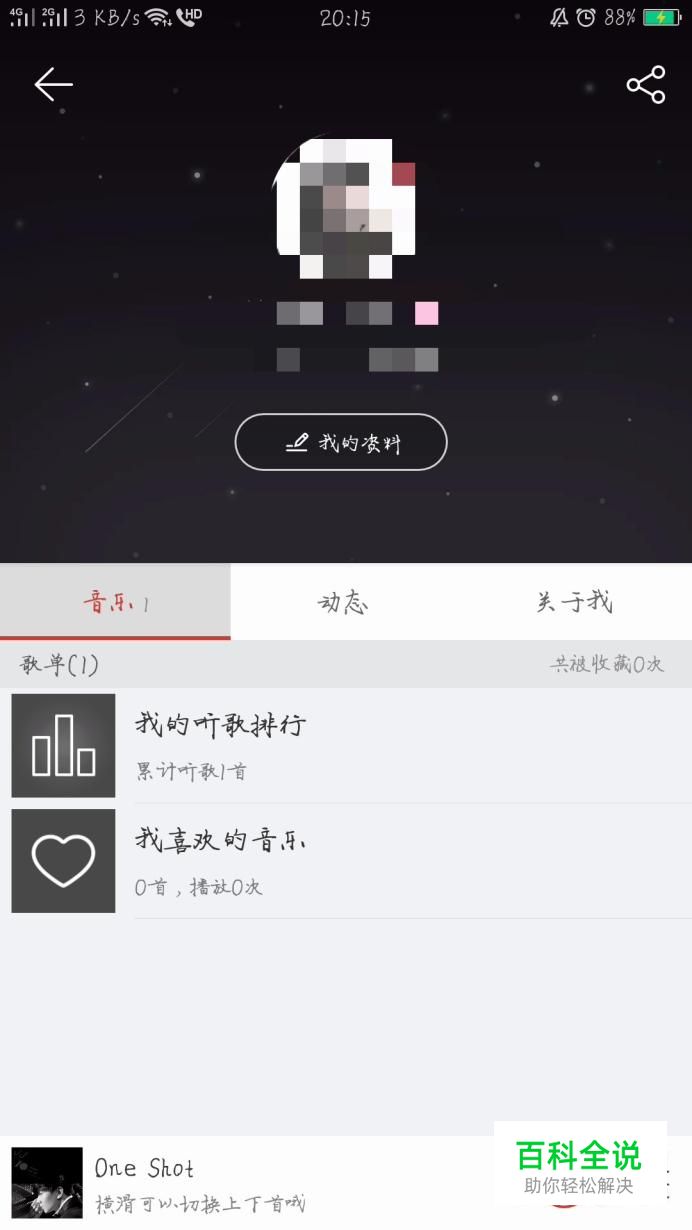Open the 我的资料 edit button
The height and width of the screenshot is (1230, 692).
point(341,442)
